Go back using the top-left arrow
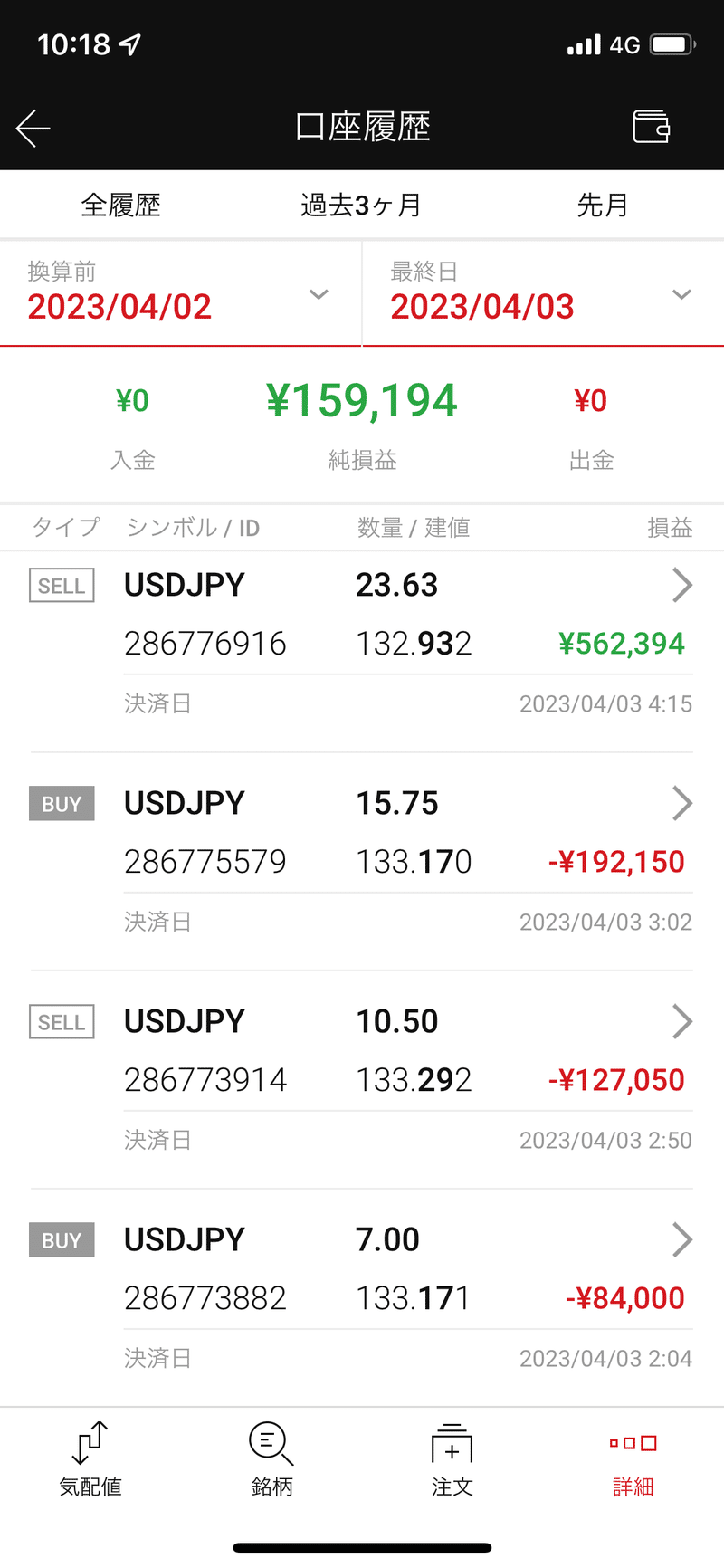Viewport: 724px width, 1568px height. pos(33,128)
